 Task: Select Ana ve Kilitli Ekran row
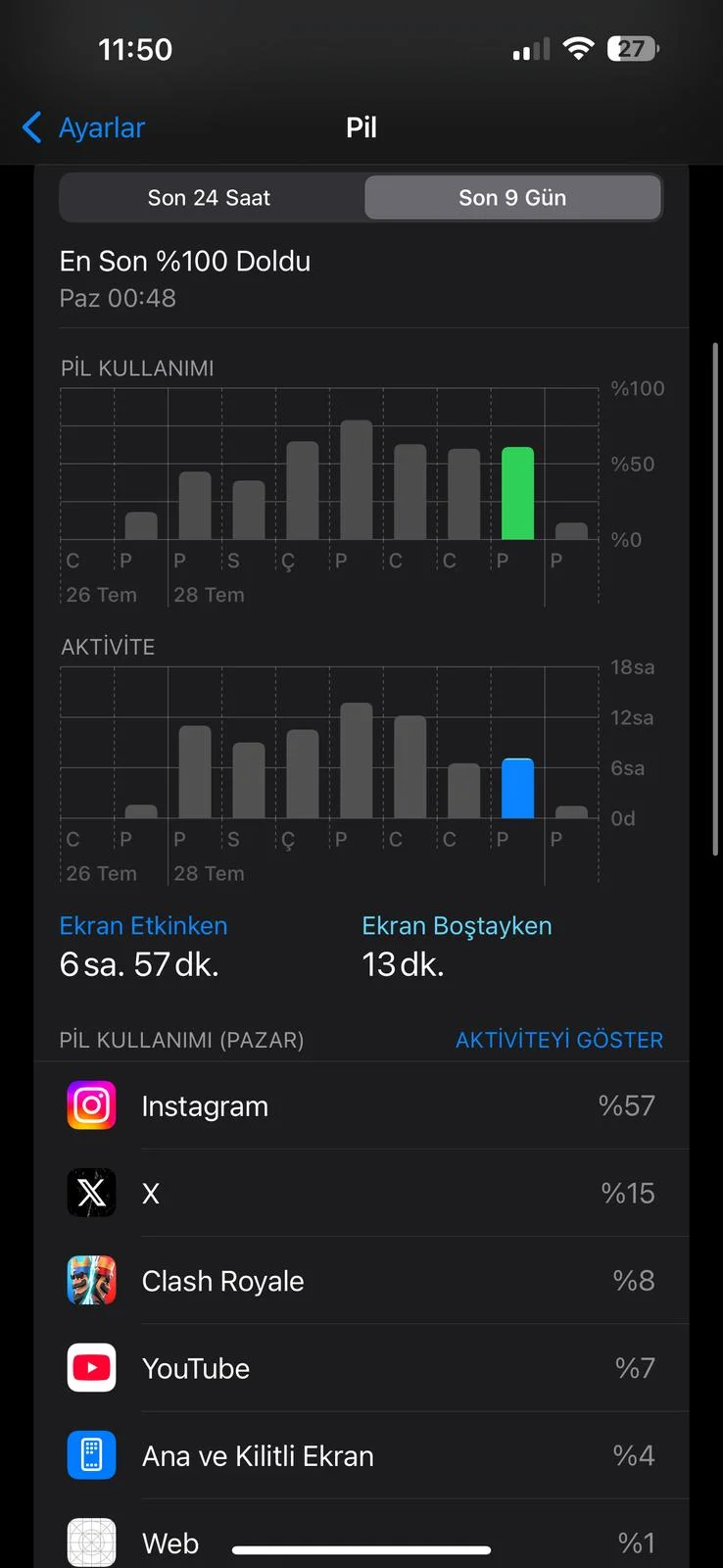361,1455
